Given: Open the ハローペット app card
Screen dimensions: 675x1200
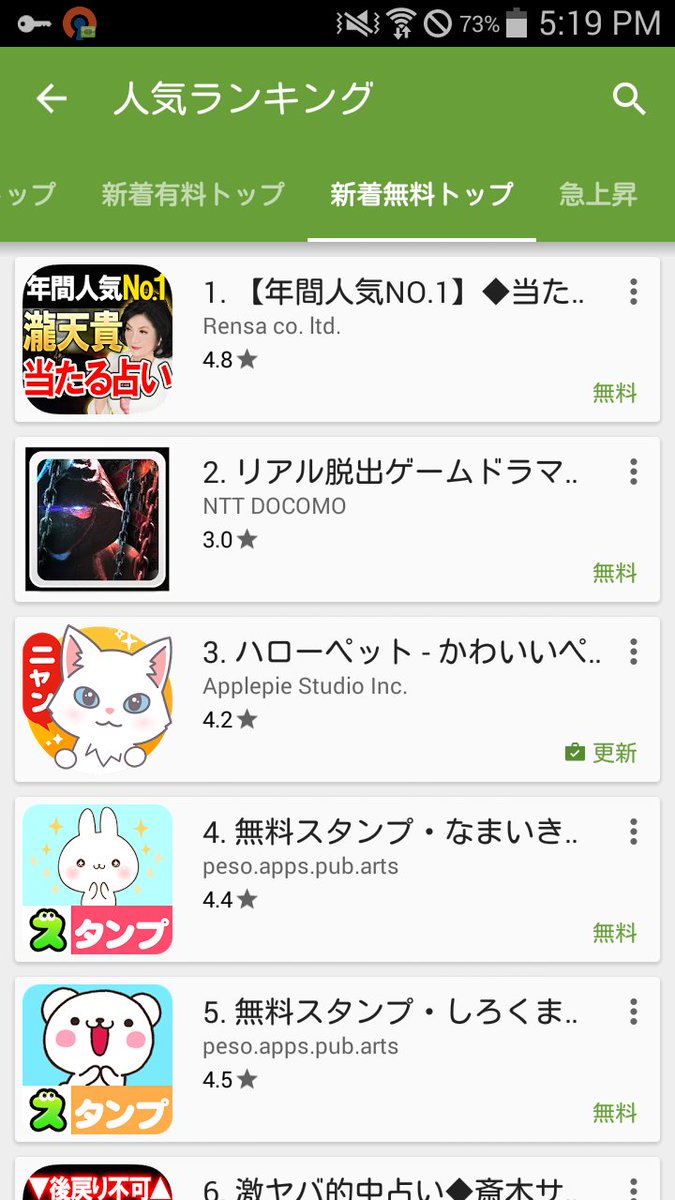Looking at the screenshot, I should coord(337,699).
